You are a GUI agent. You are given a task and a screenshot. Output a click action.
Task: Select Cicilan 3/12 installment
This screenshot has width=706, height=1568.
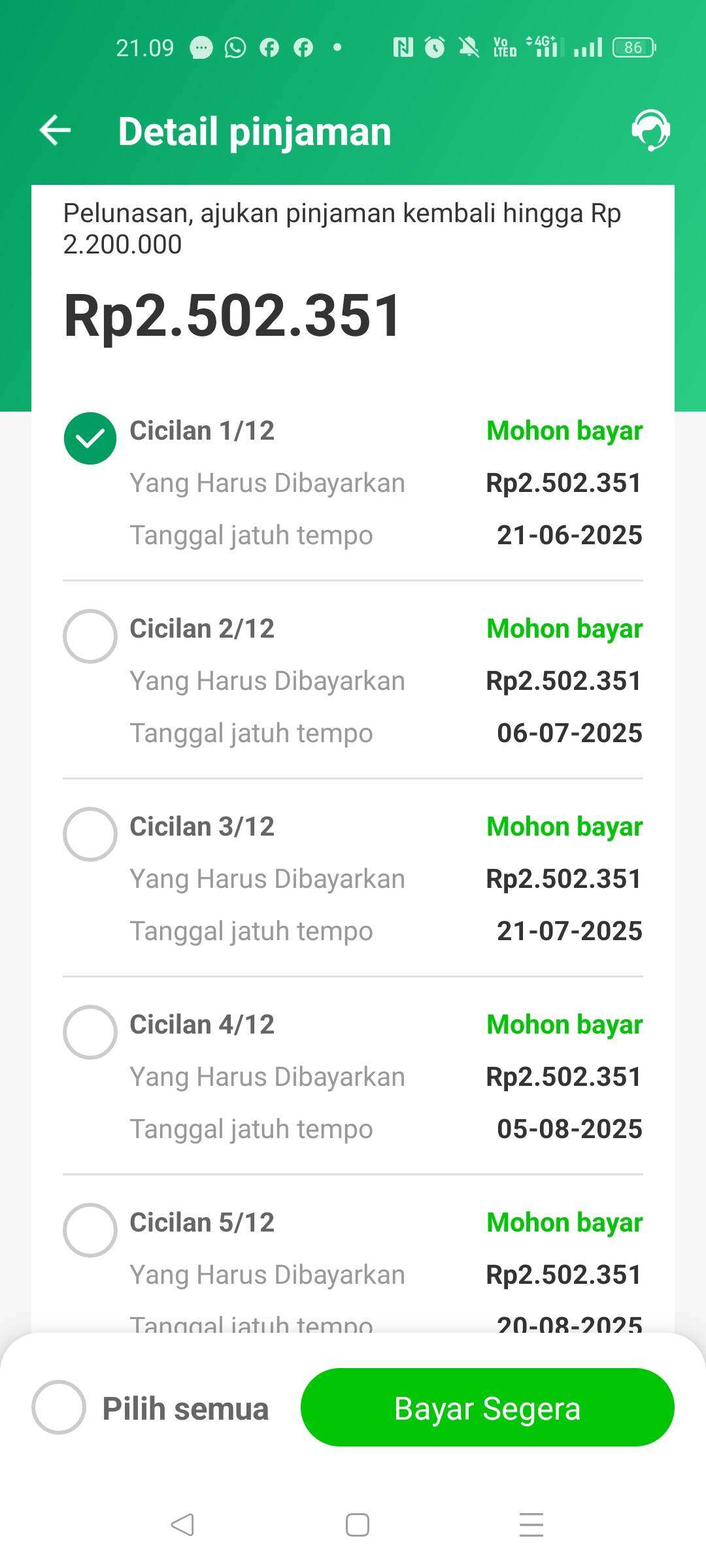[90, 834]
